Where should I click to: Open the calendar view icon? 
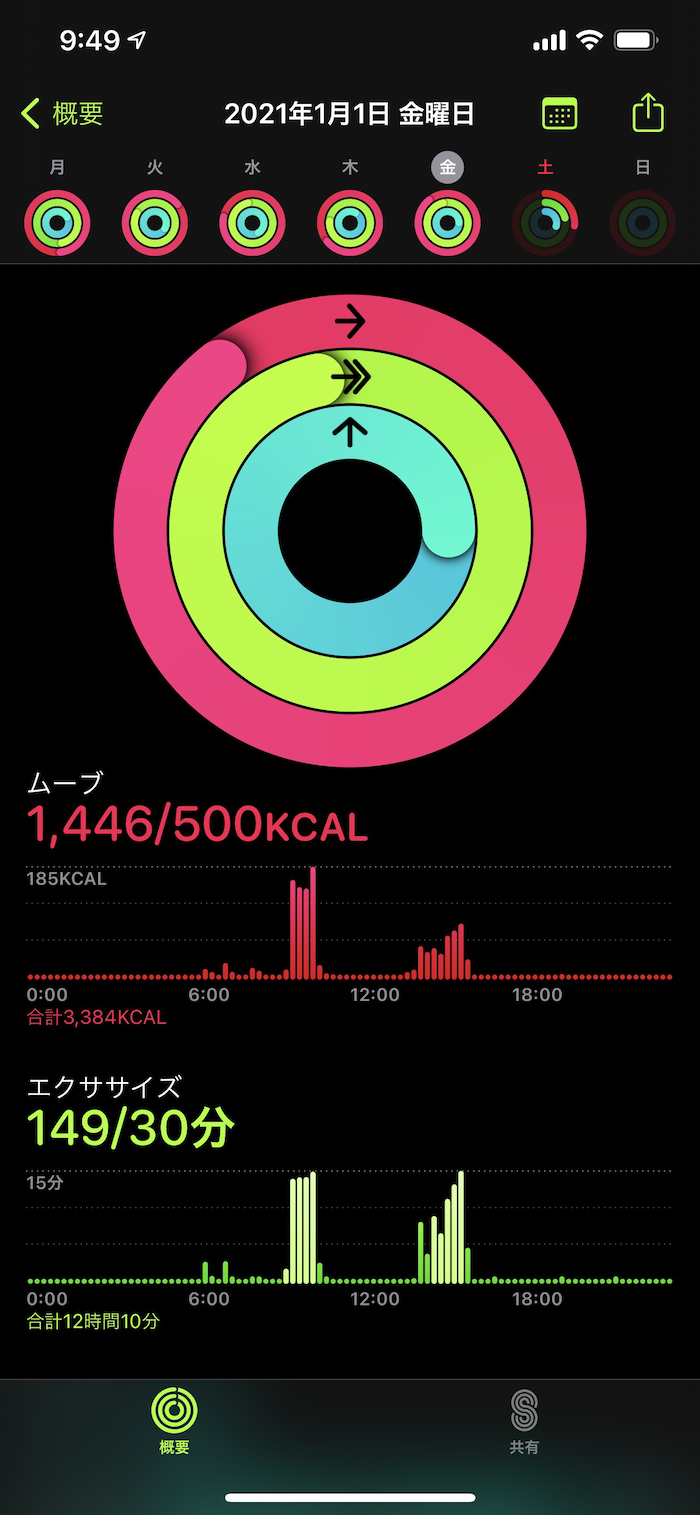coord(559,113)
